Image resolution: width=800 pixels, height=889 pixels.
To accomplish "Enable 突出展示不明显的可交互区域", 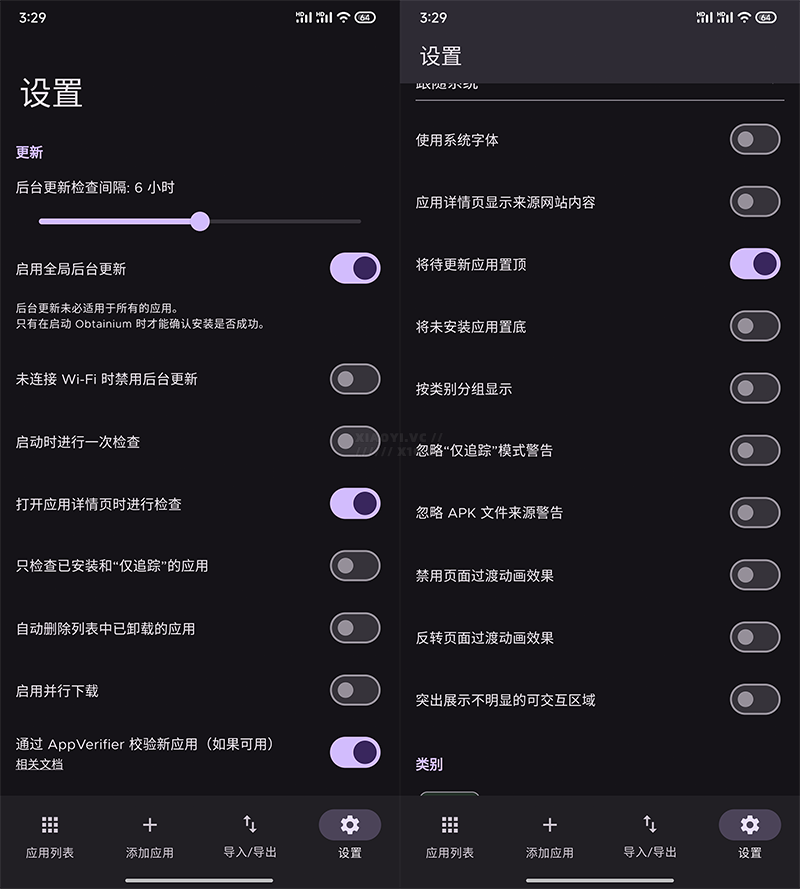I will 755,699.
